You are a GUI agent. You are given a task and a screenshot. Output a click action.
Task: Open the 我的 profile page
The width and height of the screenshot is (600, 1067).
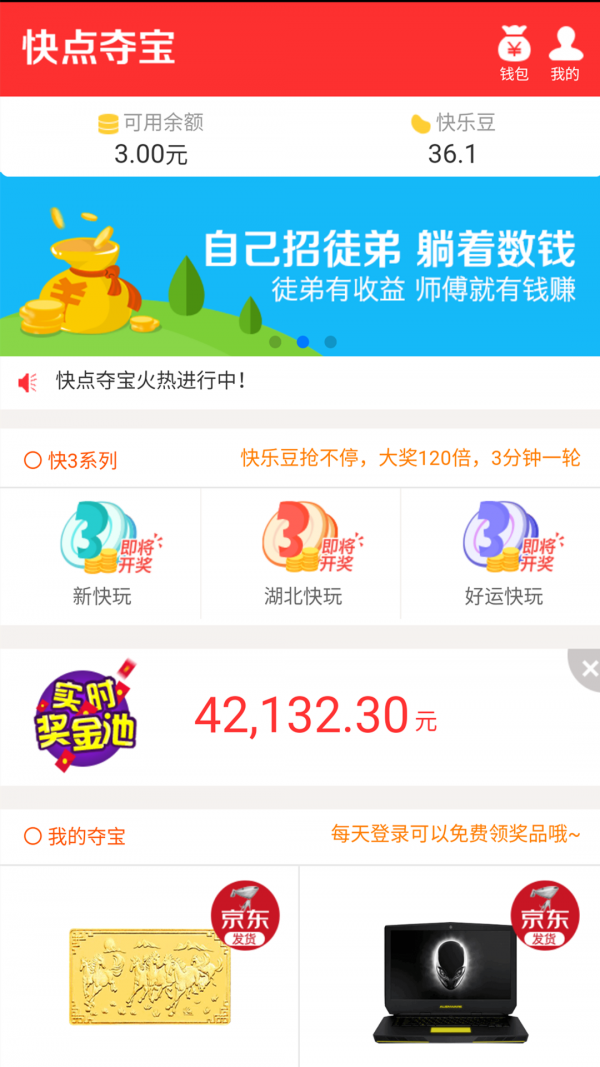coord(565,52)
